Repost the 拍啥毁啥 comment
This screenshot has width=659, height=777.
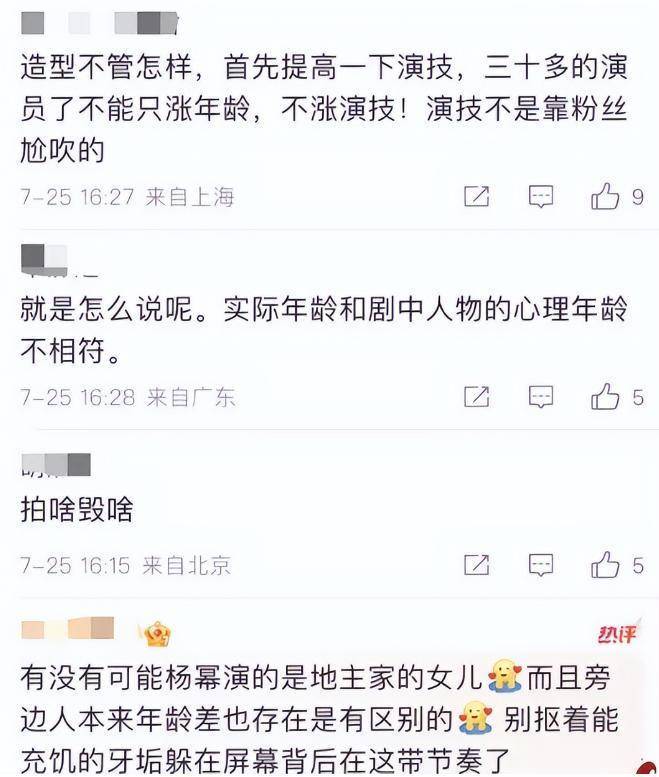pos(477,565)
